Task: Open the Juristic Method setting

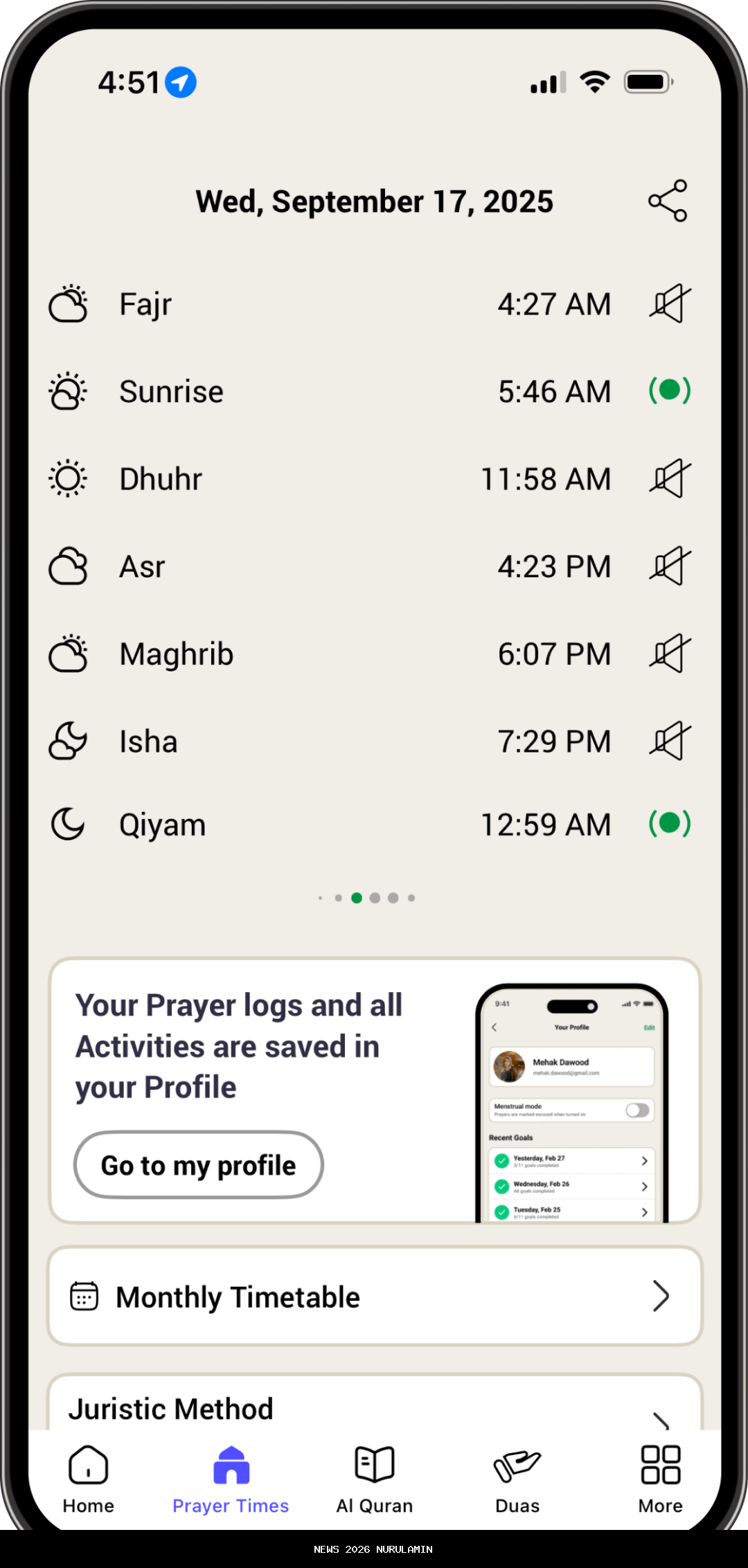Action: (x=375, y=1407)
